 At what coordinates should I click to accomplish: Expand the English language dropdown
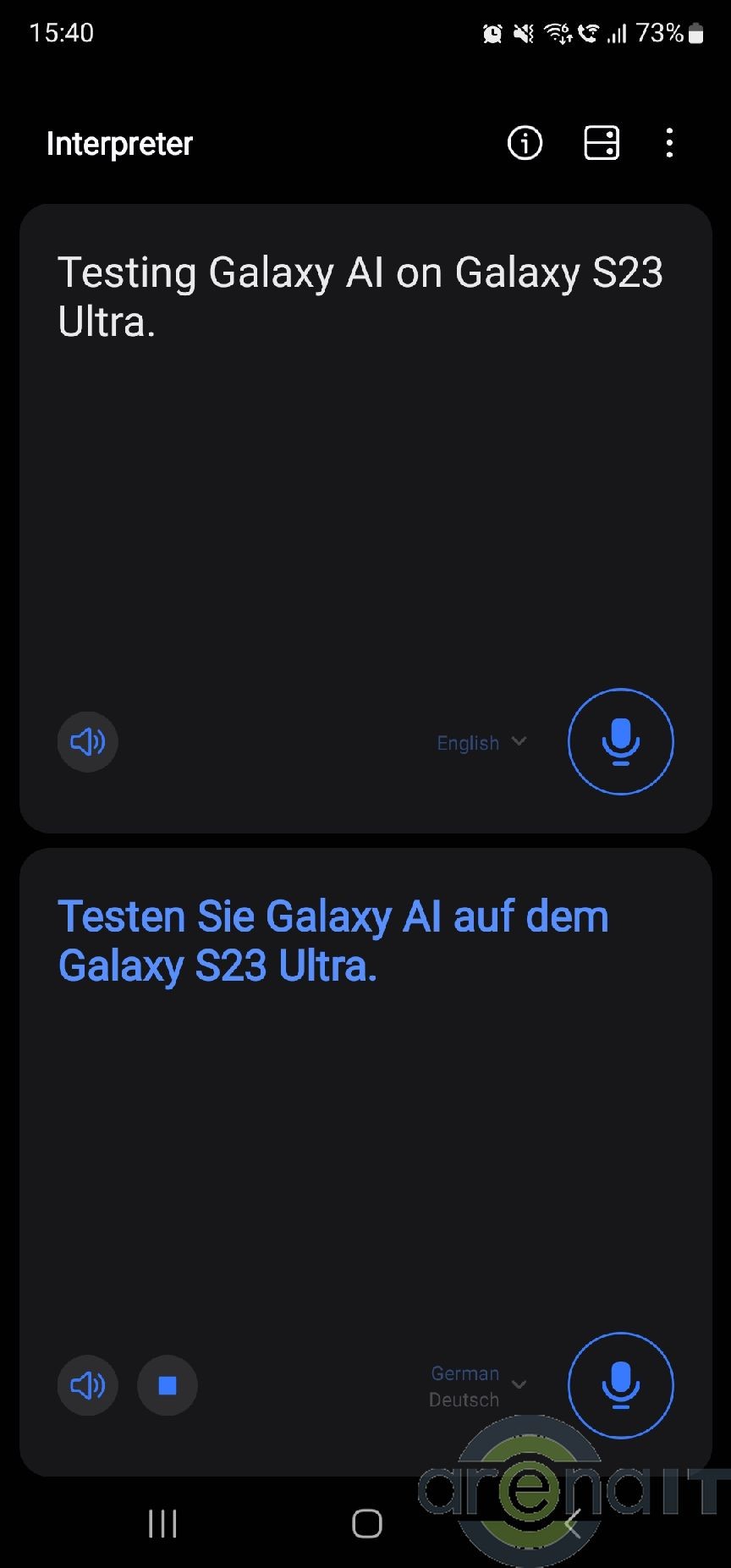pyautogui.click(x=481, y=742)
